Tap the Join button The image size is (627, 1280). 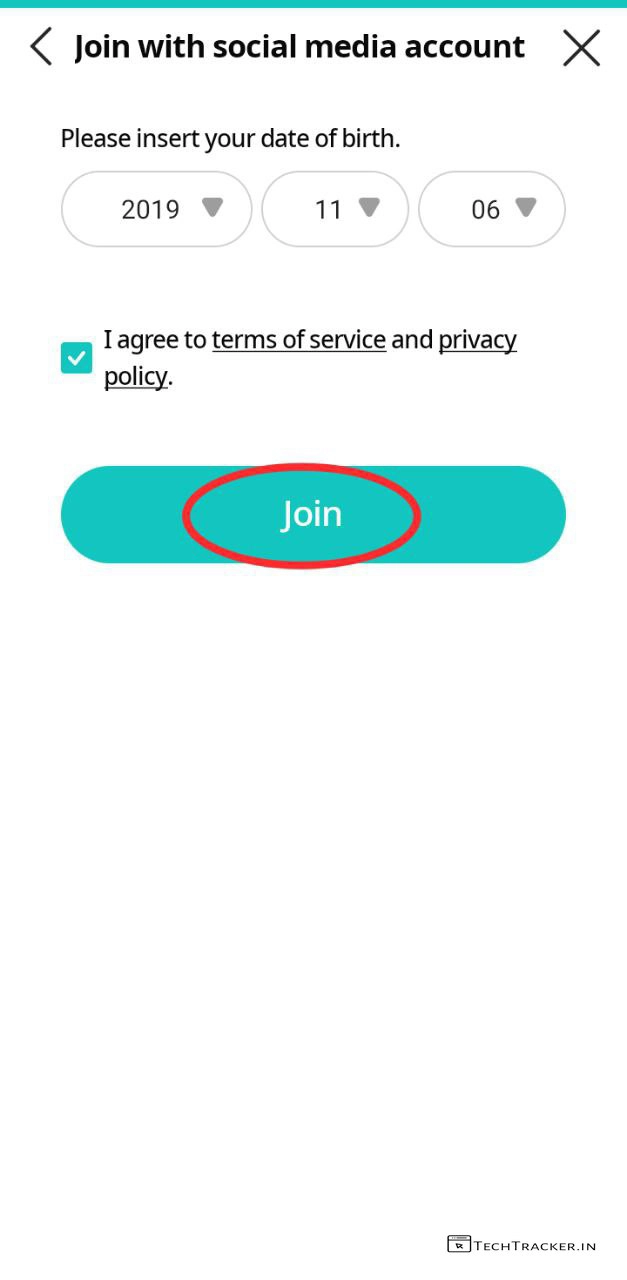312,514
